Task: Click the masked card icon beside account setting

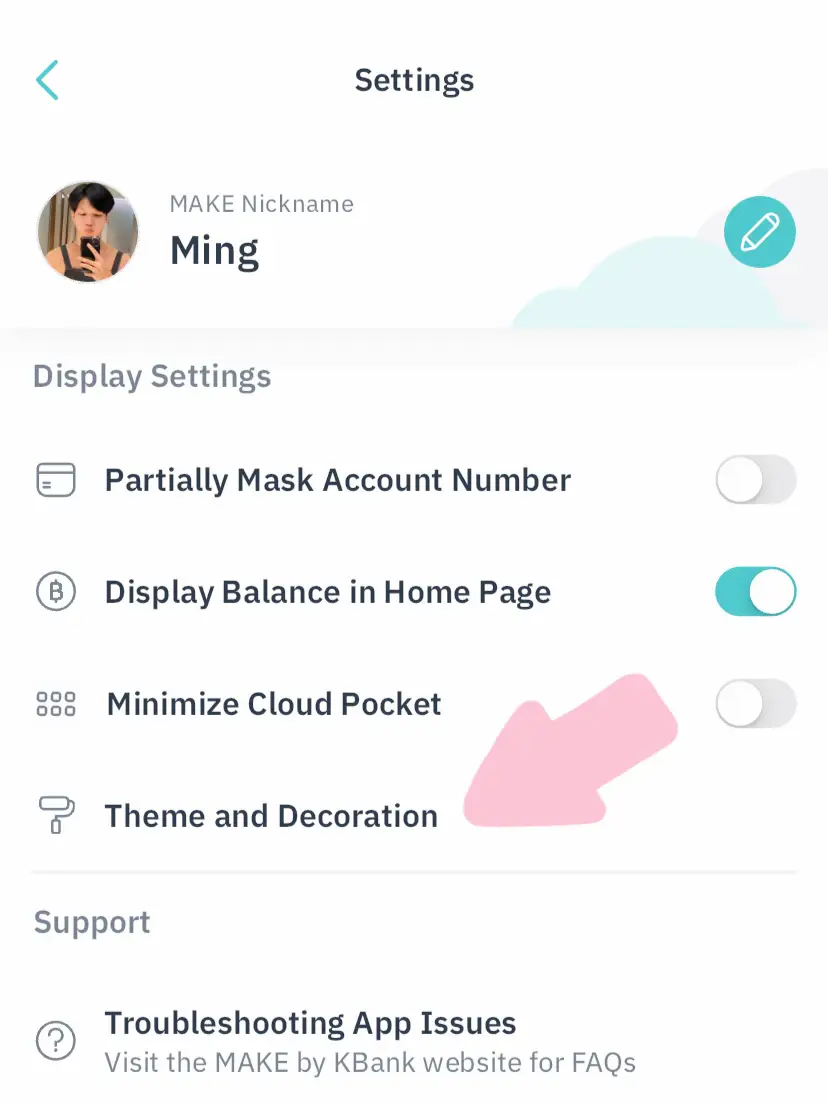Action: [x=56, y=480]
